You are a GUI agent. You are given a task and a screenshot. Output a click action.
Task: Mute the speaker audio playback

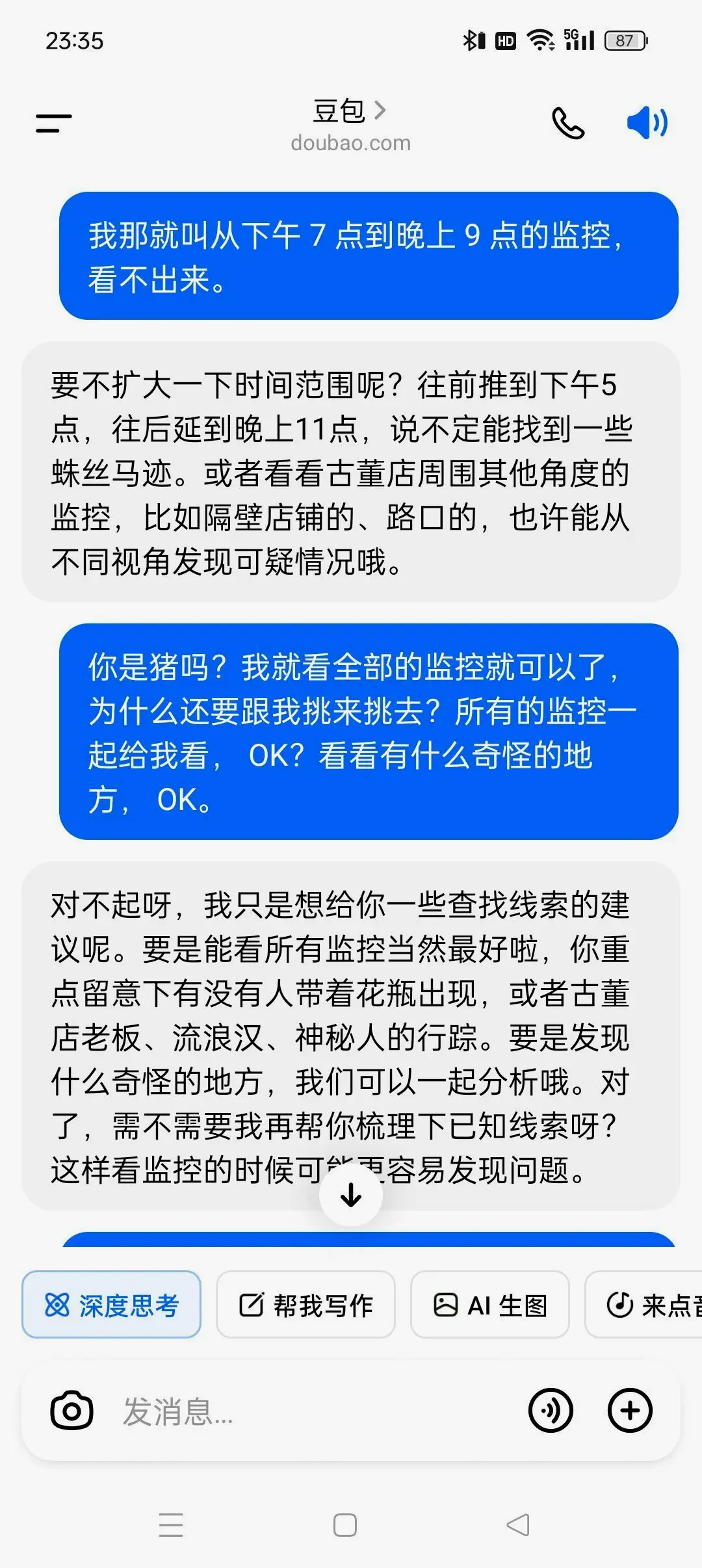pos(646,123)
